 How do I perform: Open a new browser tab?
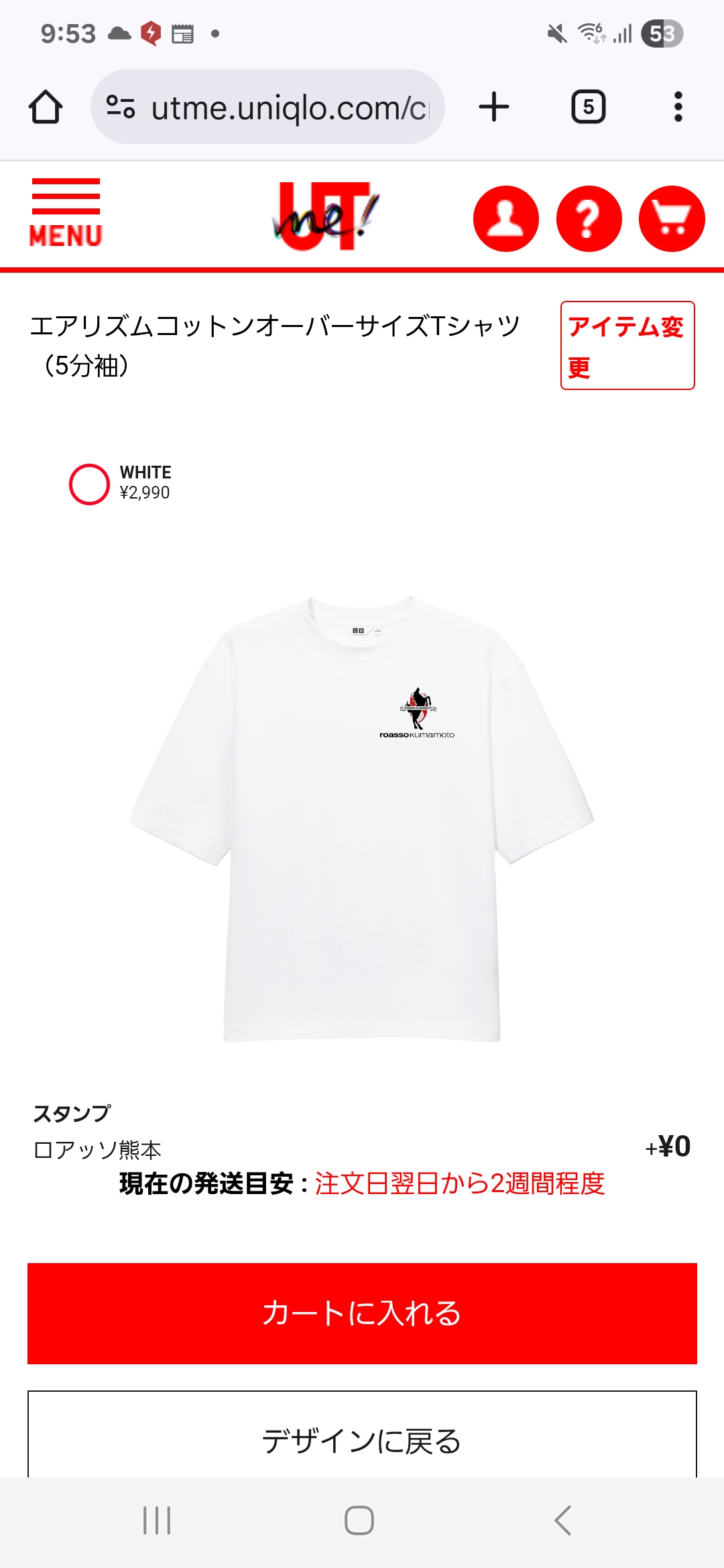pos(494,107)
